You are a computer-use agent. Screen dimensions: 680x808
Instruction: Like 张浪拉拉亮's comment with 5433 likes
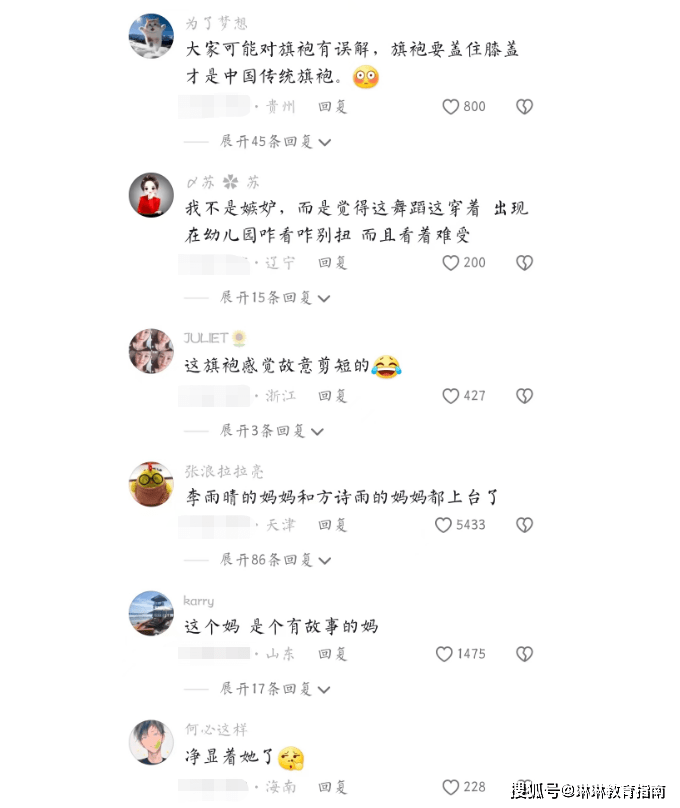coord(444,525)
